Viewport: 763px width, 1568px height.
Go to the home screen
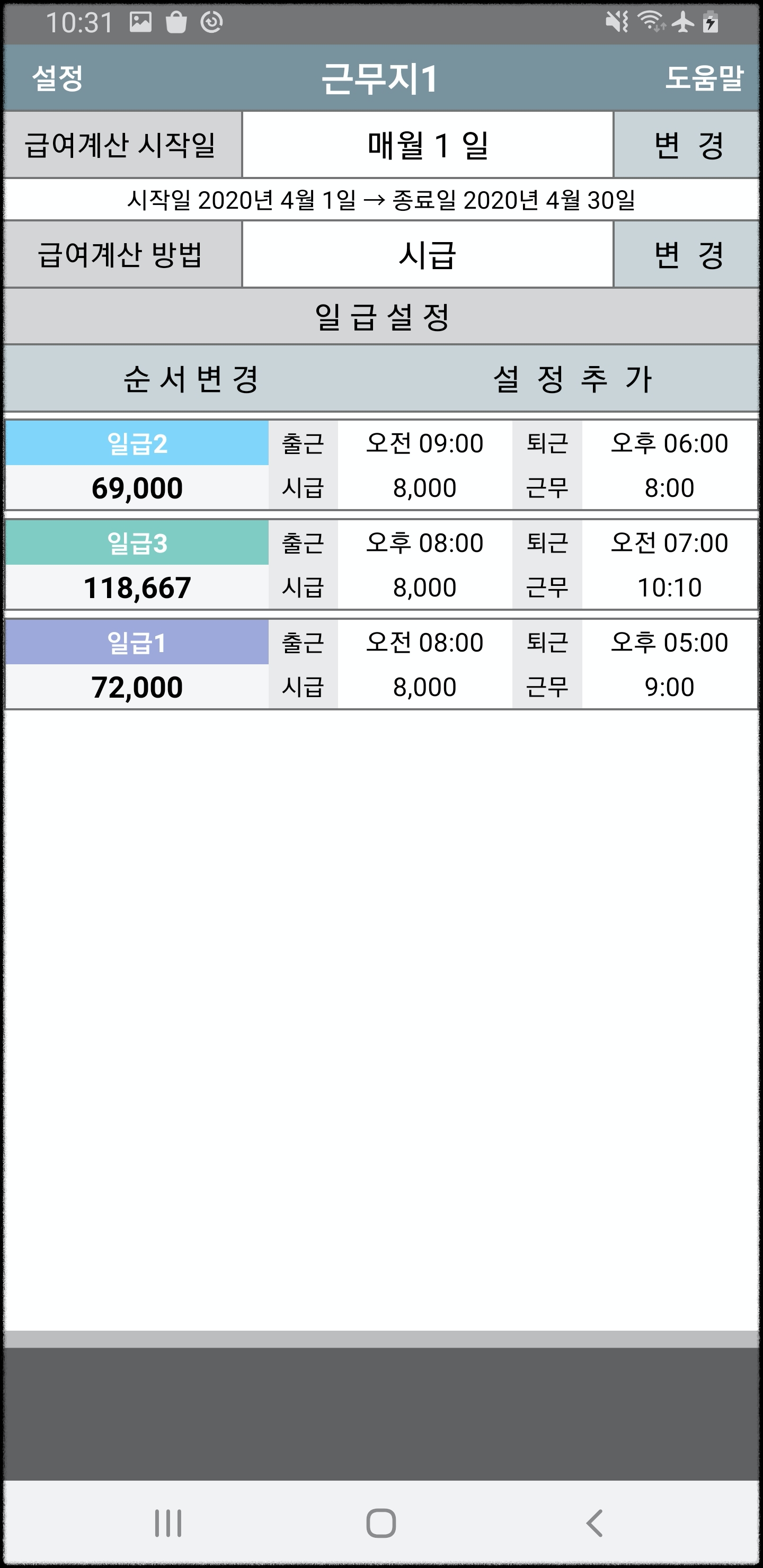(381, 1523)
